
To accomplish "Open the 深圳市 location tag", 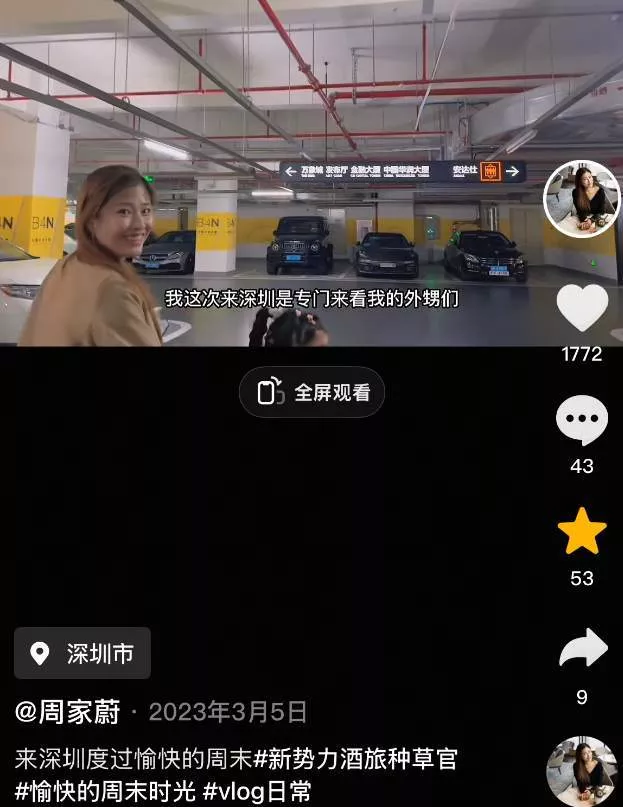I will [83, 654].
